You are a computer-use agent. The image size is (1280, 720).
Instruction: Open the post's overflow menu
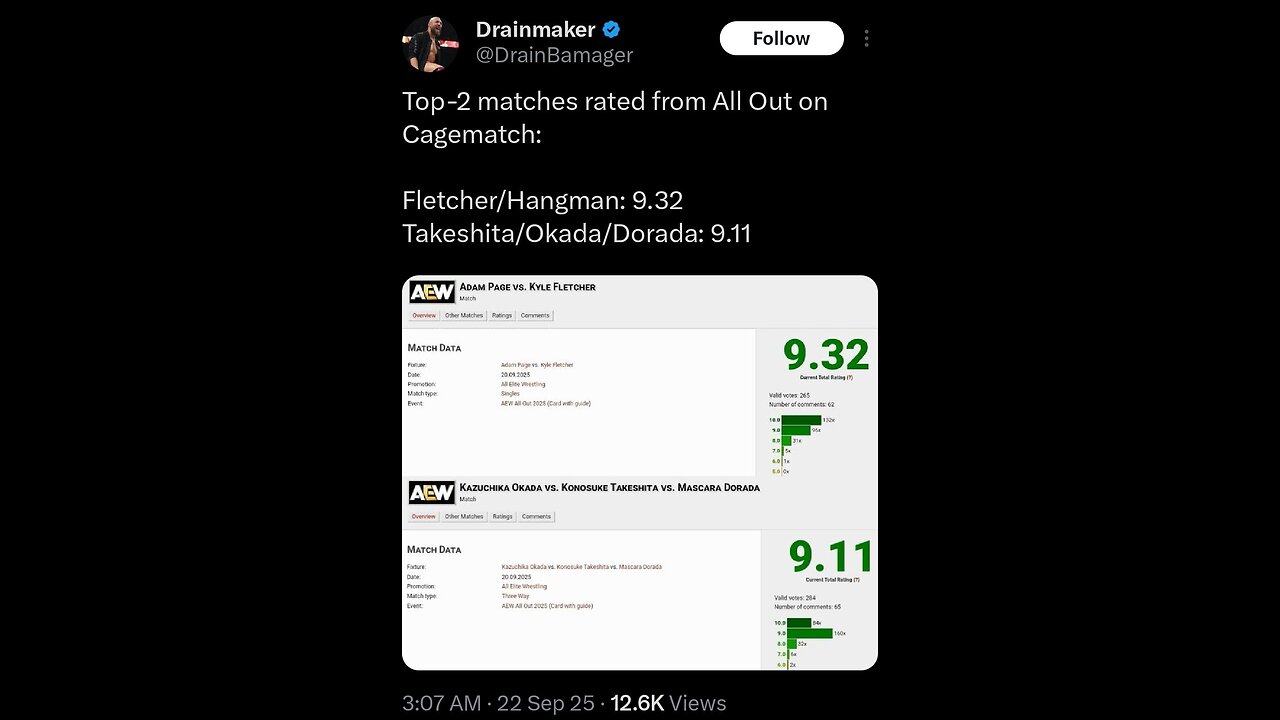pos(866,39)
